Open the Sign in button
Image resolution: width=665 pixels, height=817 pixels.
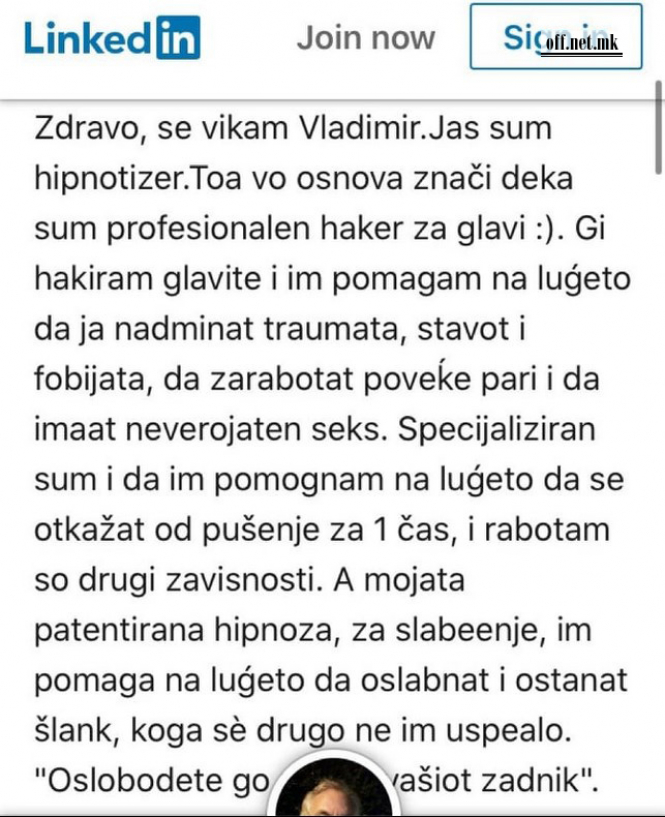[x=555, y=38]
